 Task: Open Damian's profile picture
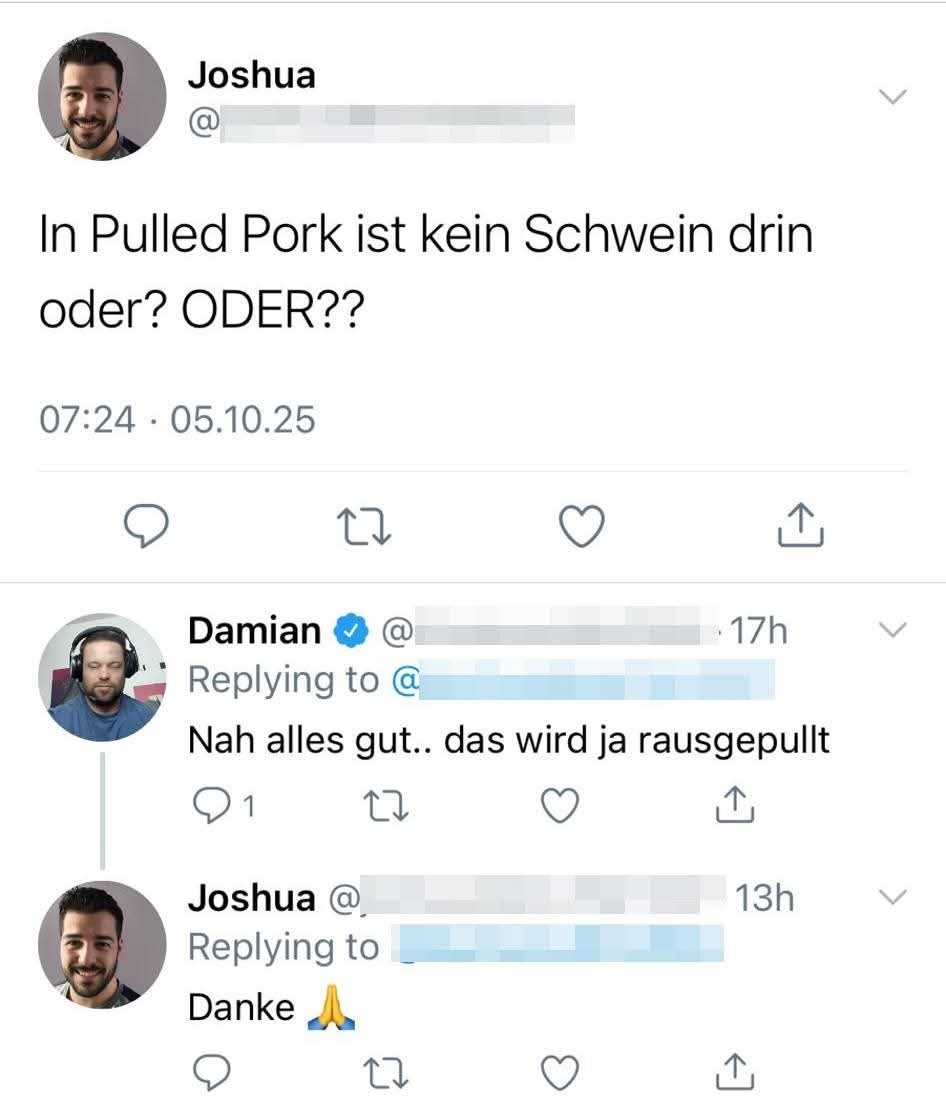[102, 677]
